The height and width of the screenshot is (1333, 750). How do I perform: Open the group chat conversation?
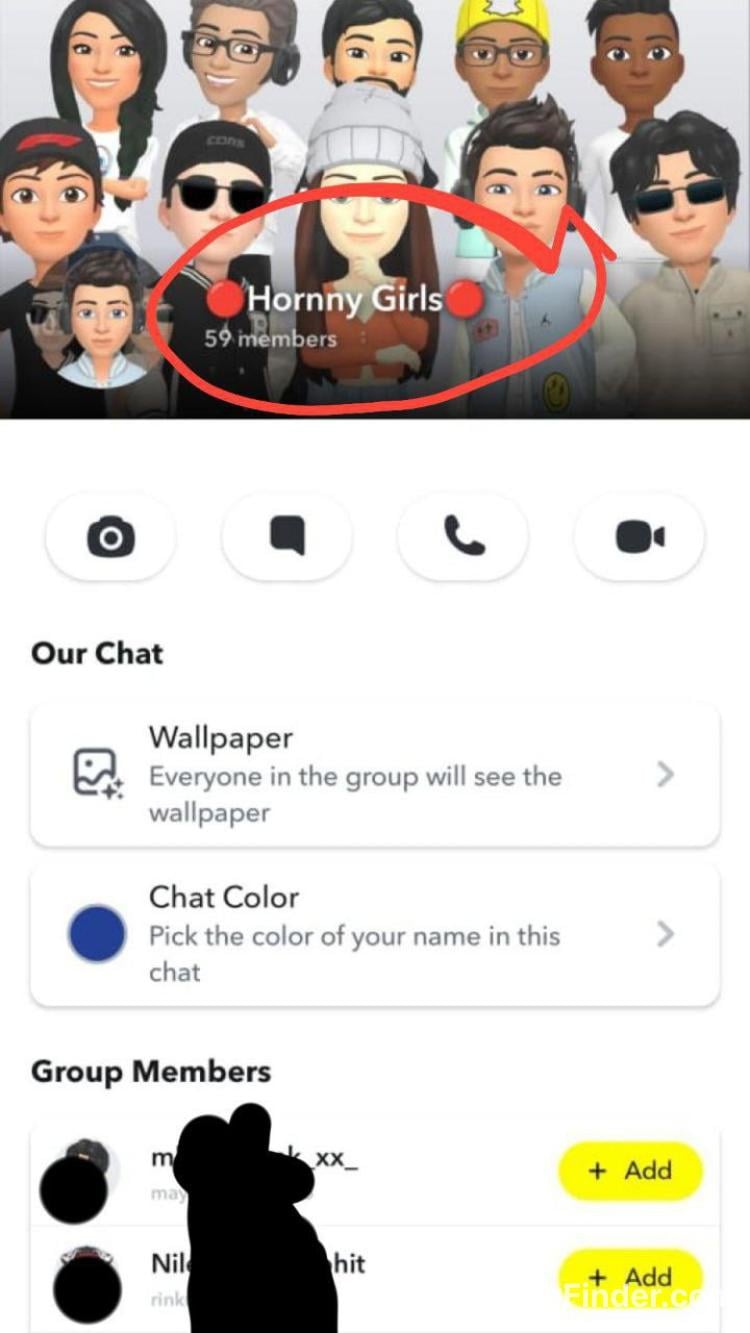pyautogui.click(x=287, y=537)
